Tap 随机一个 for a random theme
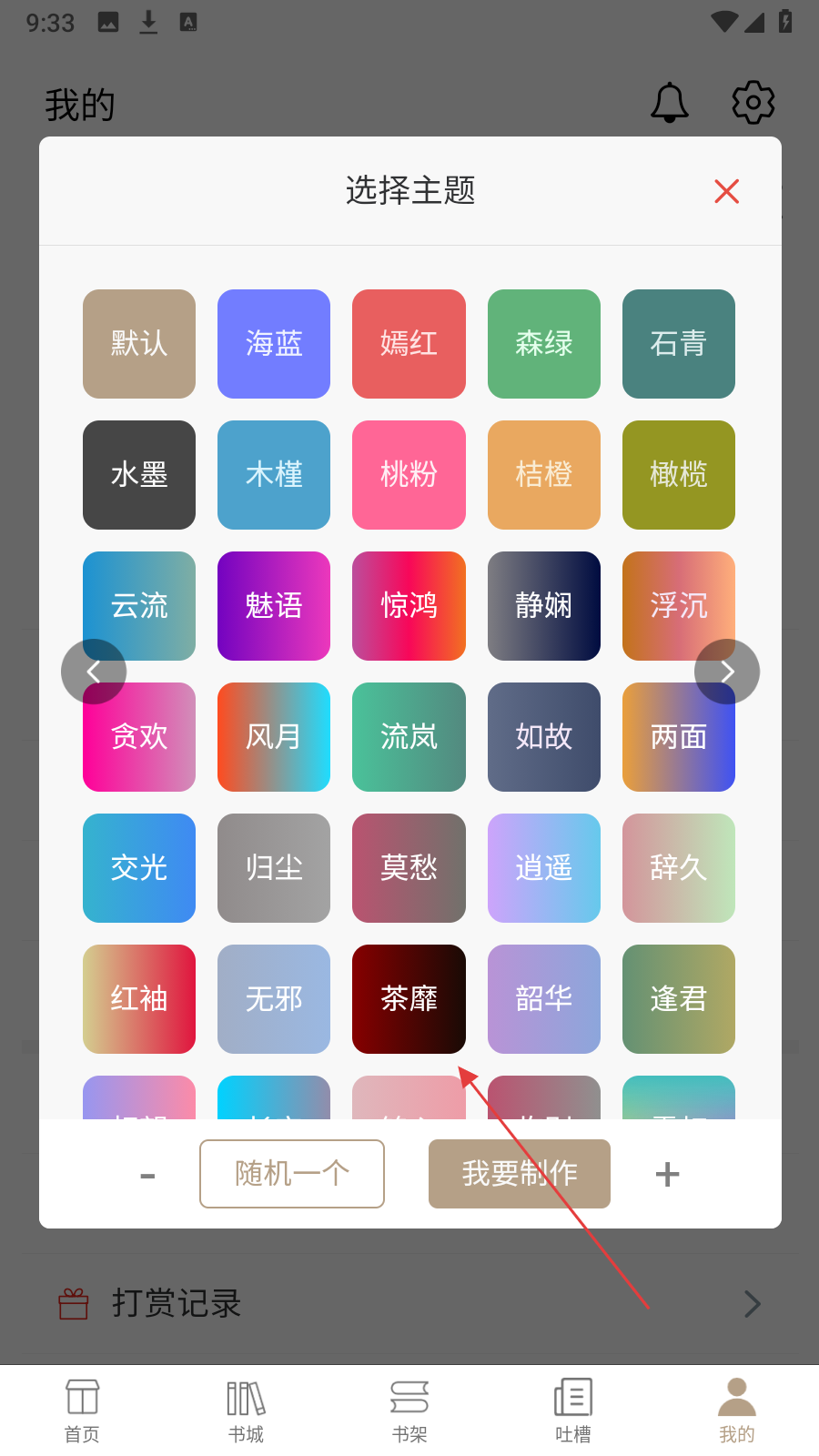The height and width of the screenshot is (1456, 819). click(x=292, y=1174)
